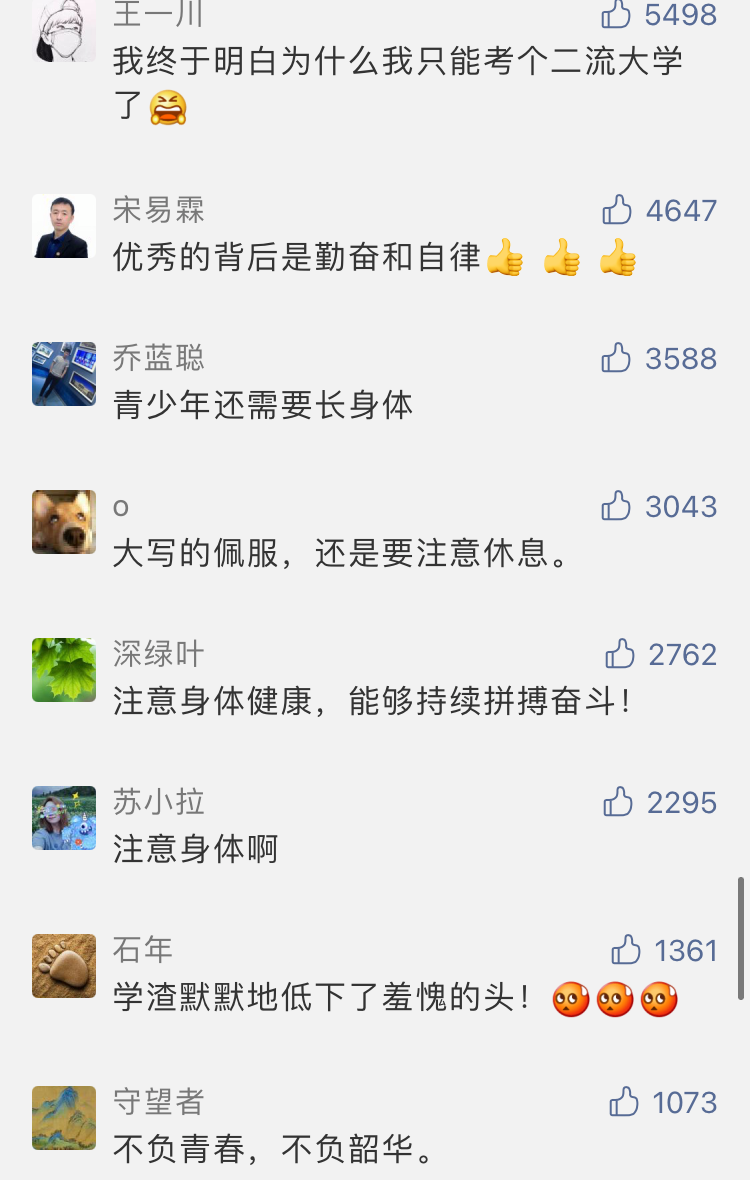The height and width of the screenshot is (1180, 750).
Task: Open 石年's footprint avatar
Action: [x=64, y=966]
